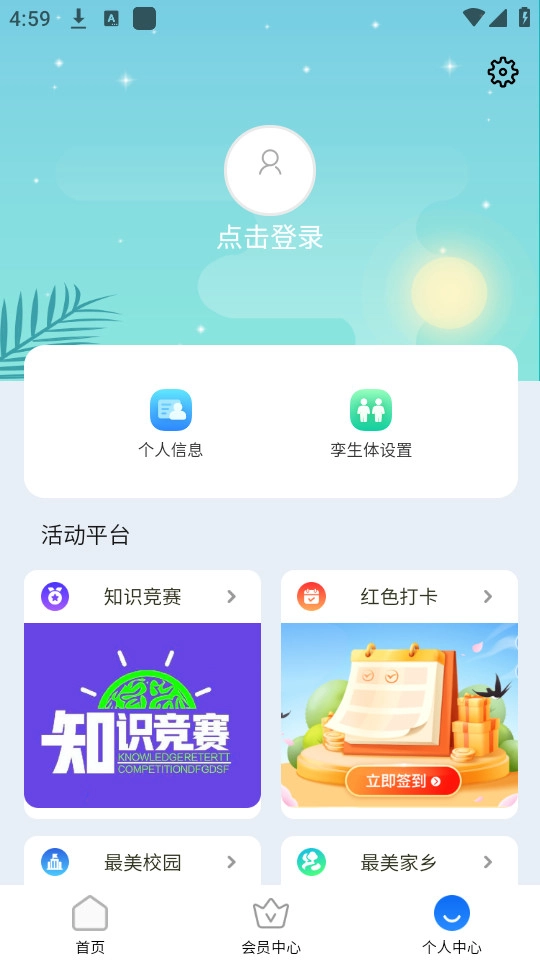Open 个人信息 personal info
The width and height of the screenshot is (540, 960).
[171, 423]
